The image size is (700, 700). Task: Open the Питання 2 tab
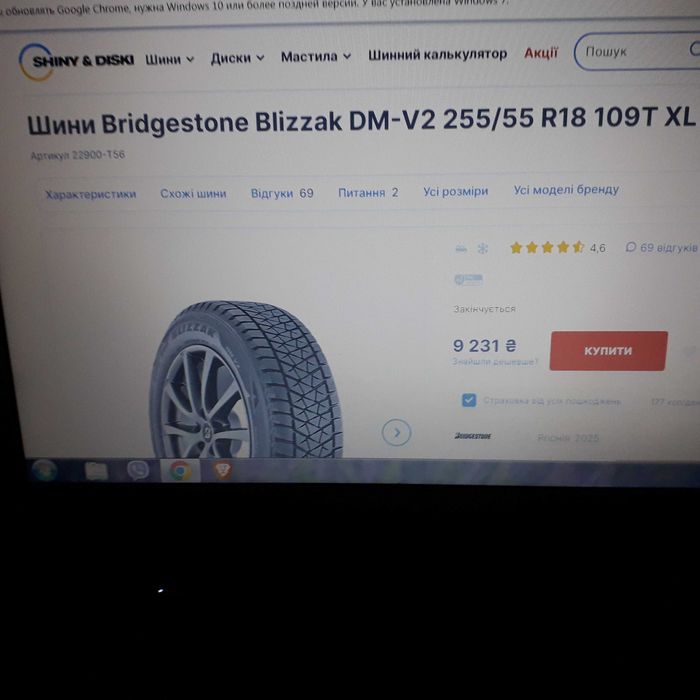[x=367, y=192]
